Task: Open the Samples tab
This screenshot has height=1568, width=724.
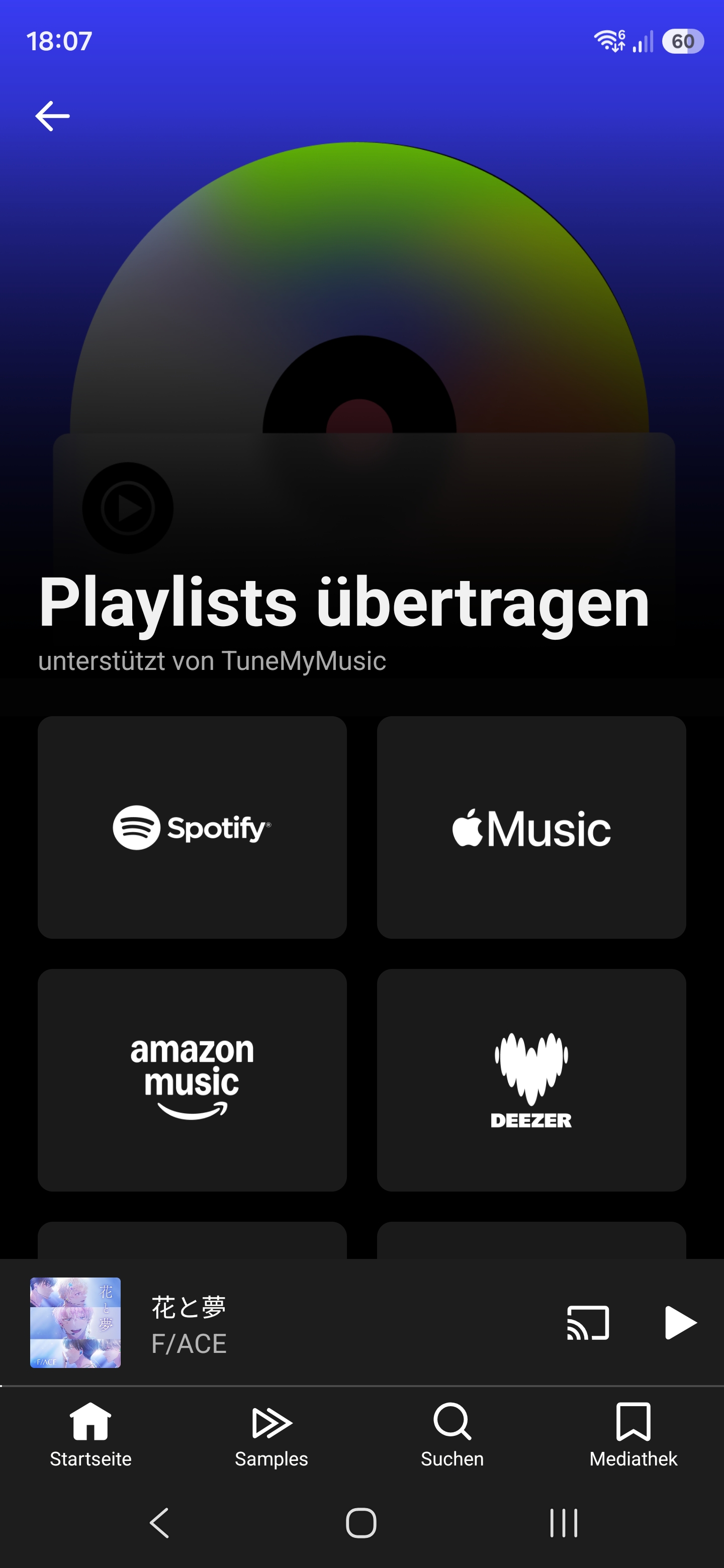Action: click(x=271, y=1434)
